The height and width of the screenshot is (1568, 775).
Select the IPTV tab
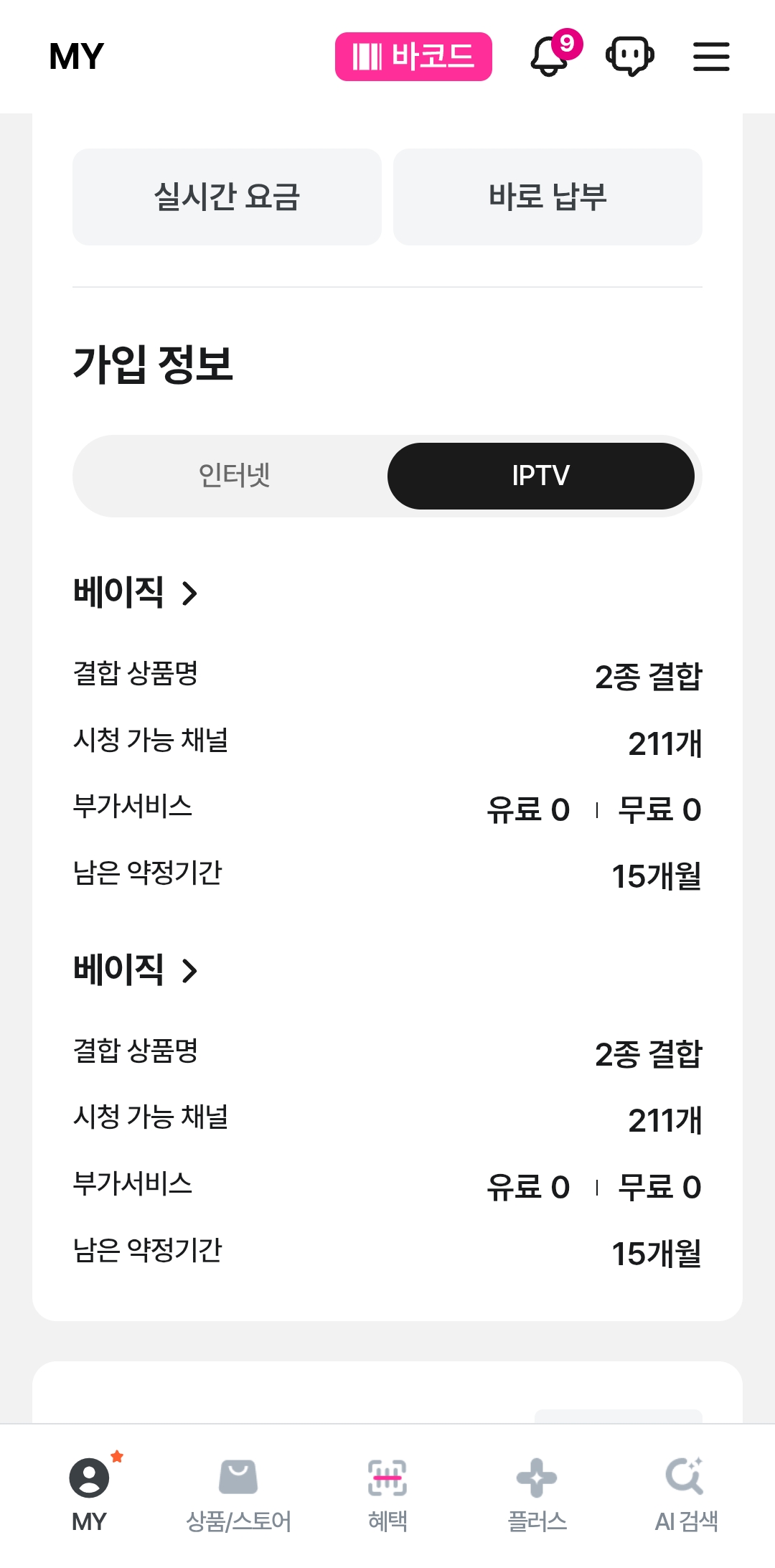pyautogui.click(x=541, y=476)
